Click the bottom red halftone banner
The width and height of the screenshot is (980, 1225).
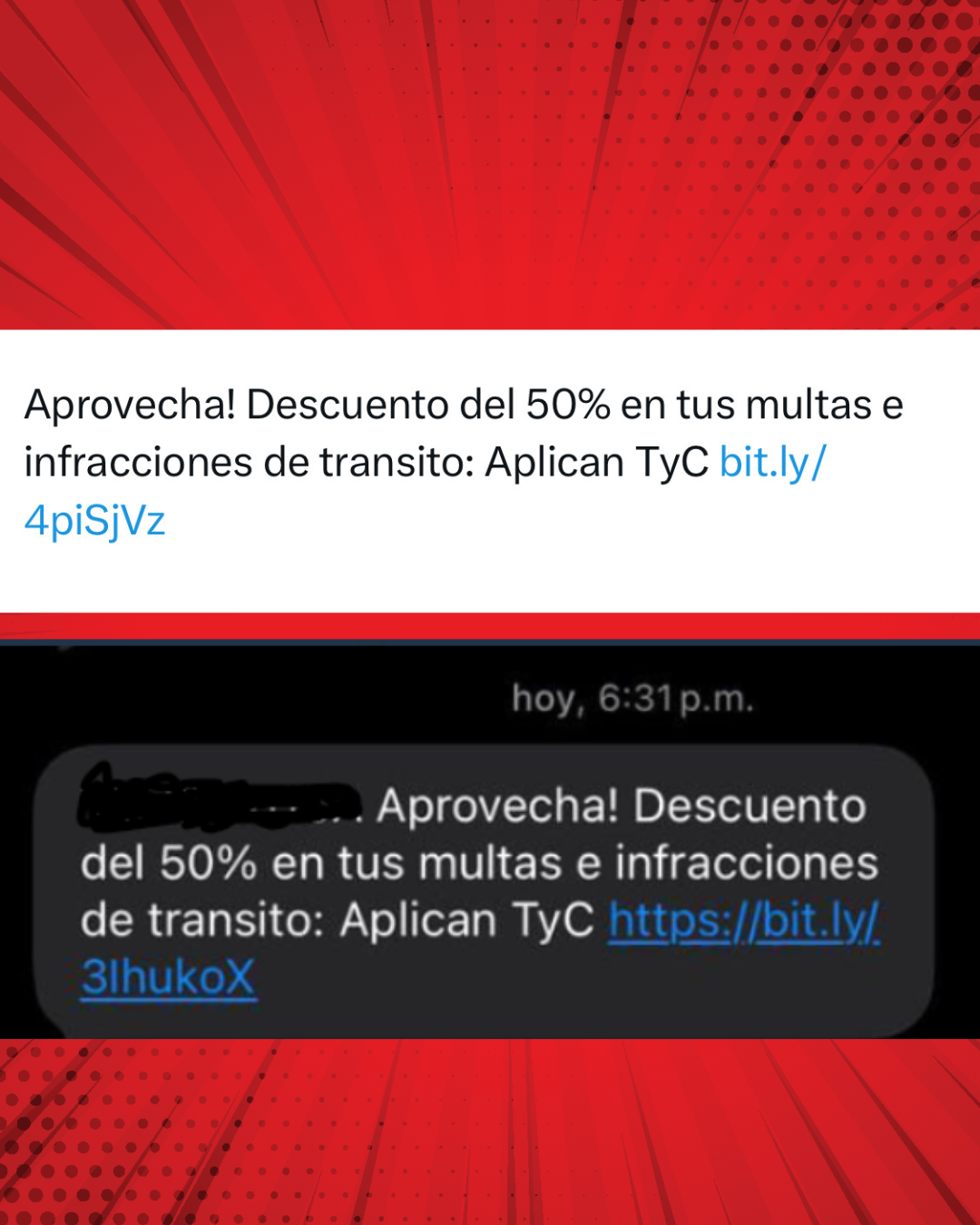pos(490,1134)
